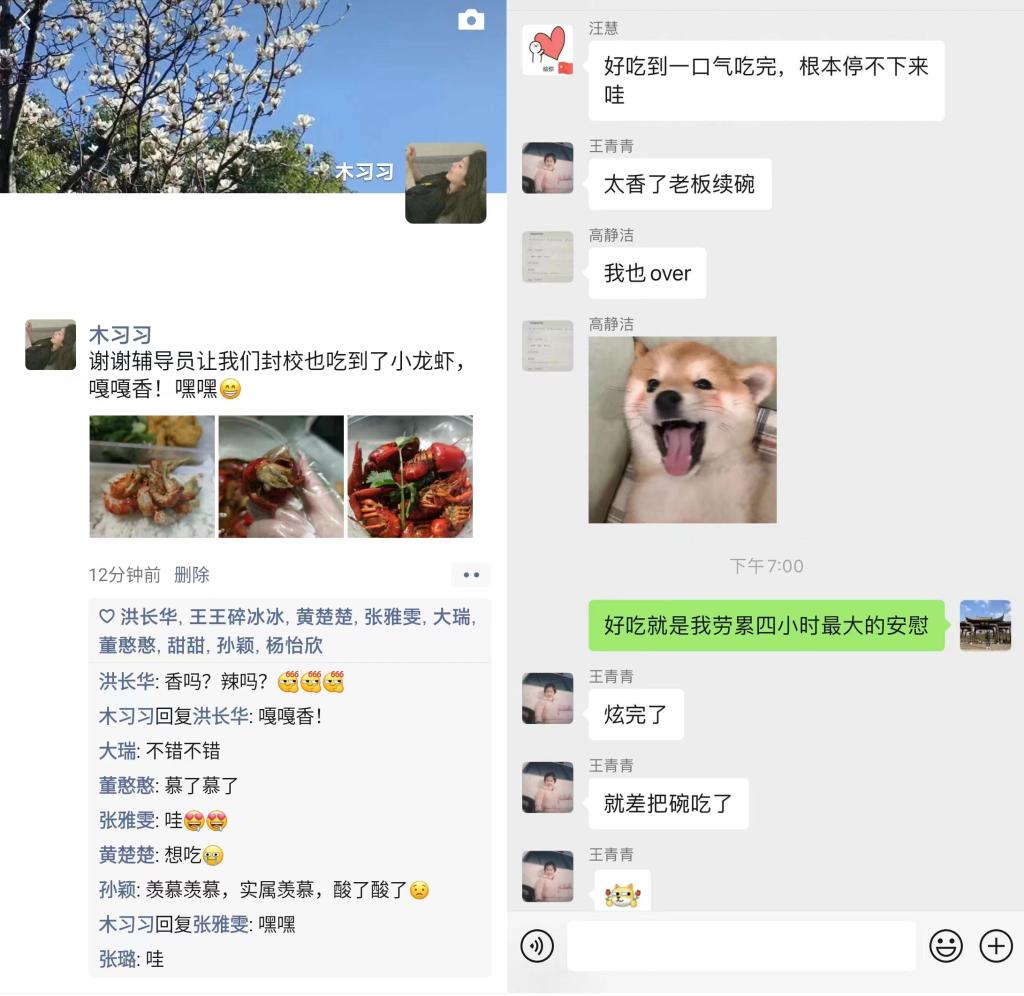The image size is (1024, 996).
Task: Switch to voice input in the chat
Action: click(537, 945)
